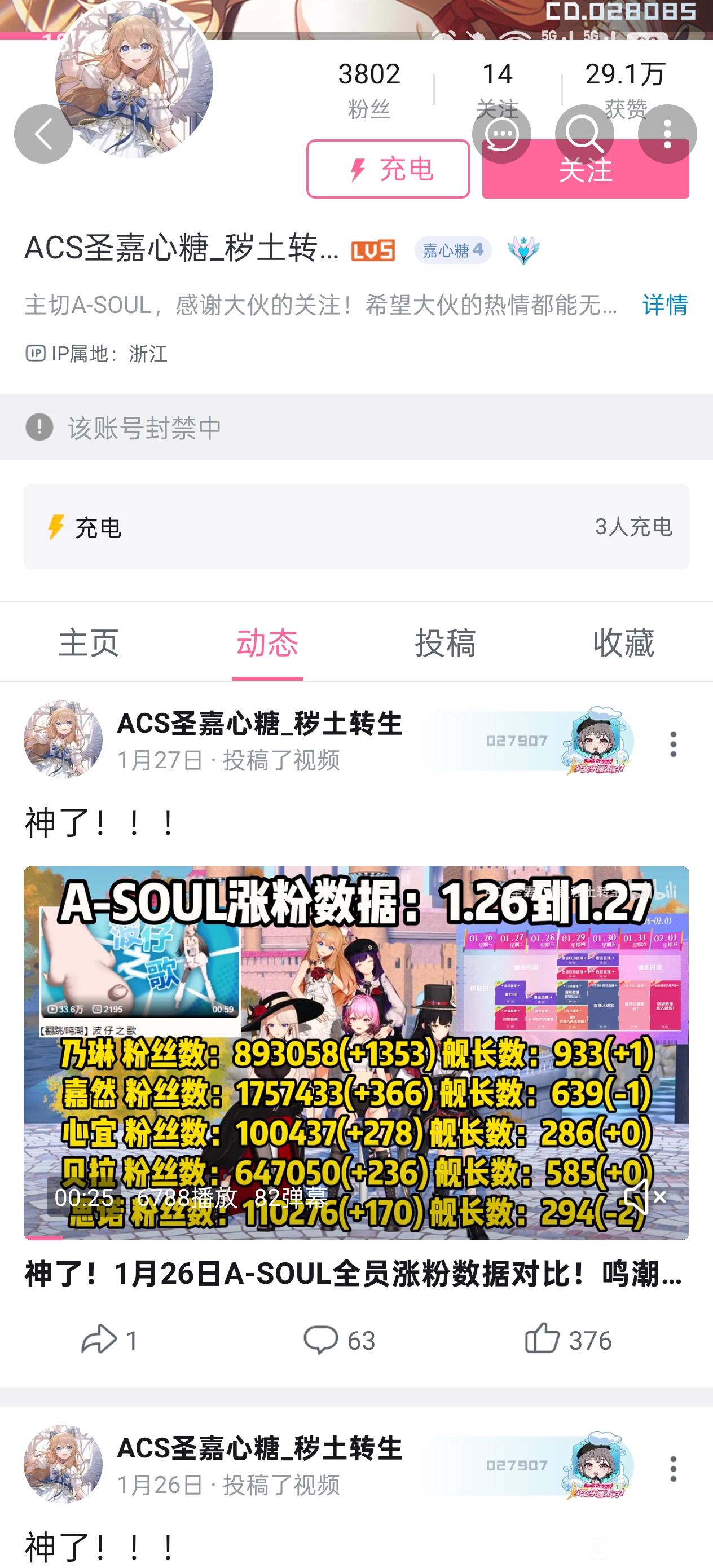Play the A-SOUL涨粉数据 video

tap(356, 1053)
